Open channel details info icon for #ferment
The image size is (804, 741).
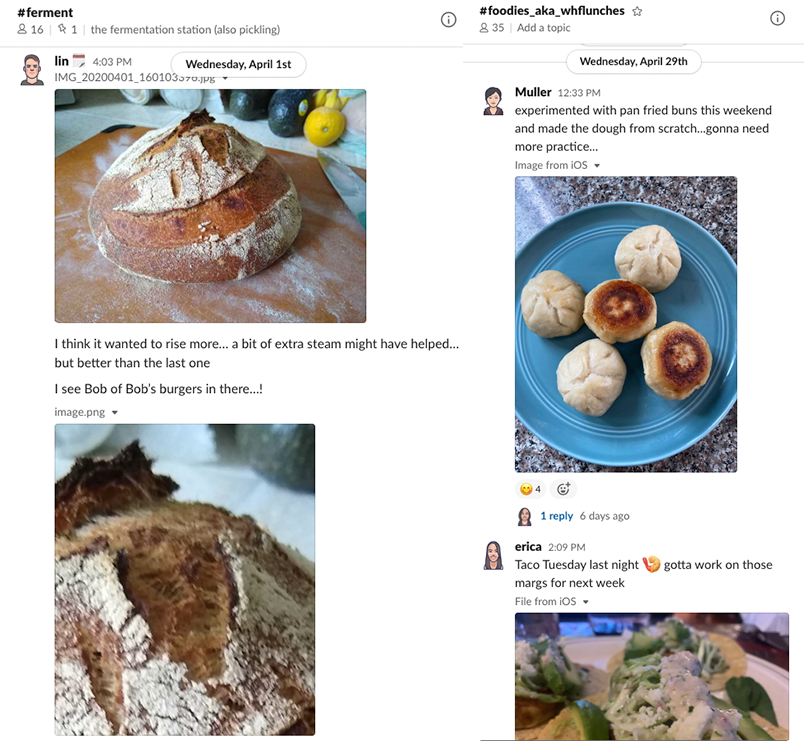tap(448, 20)
